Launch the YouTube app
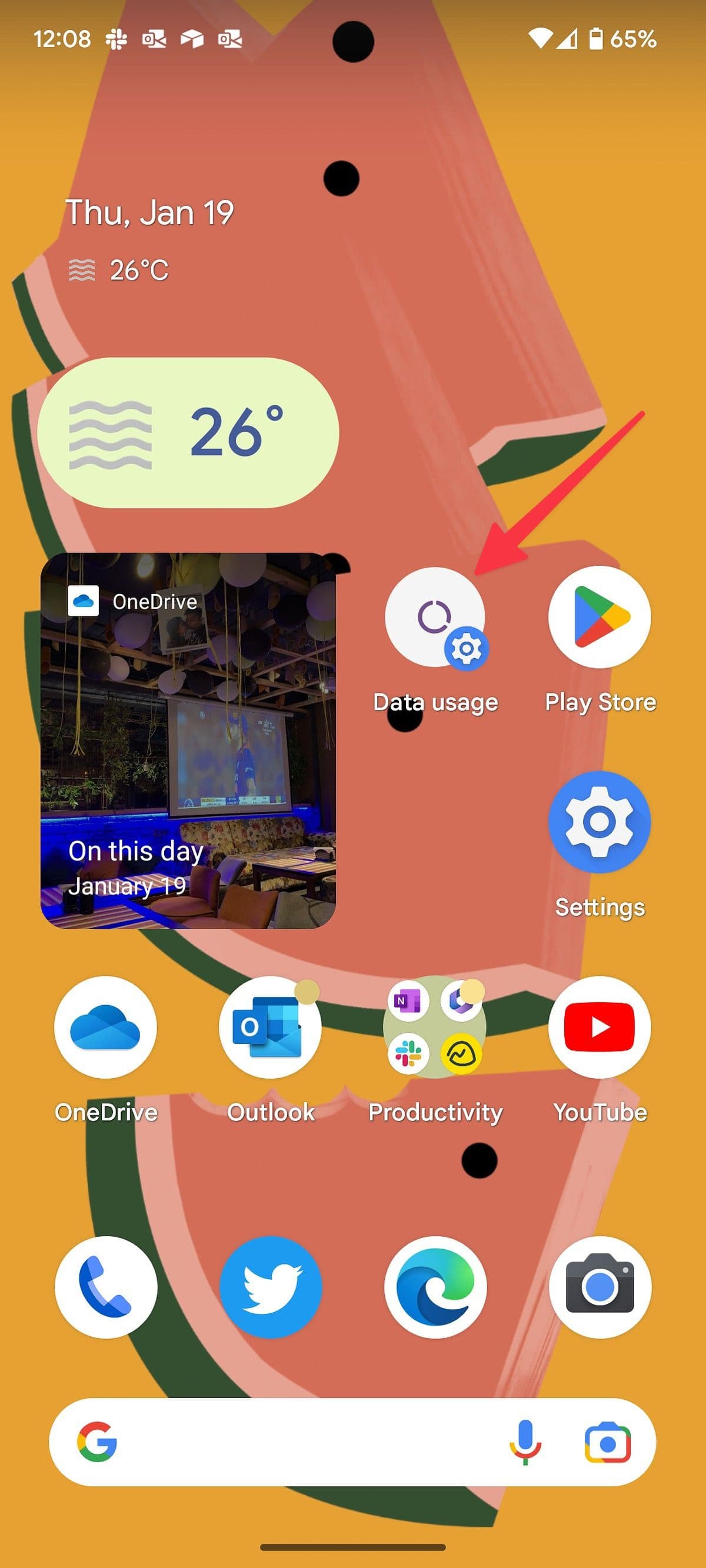This screenshot has height=1568, width=706. (600, 1027)
